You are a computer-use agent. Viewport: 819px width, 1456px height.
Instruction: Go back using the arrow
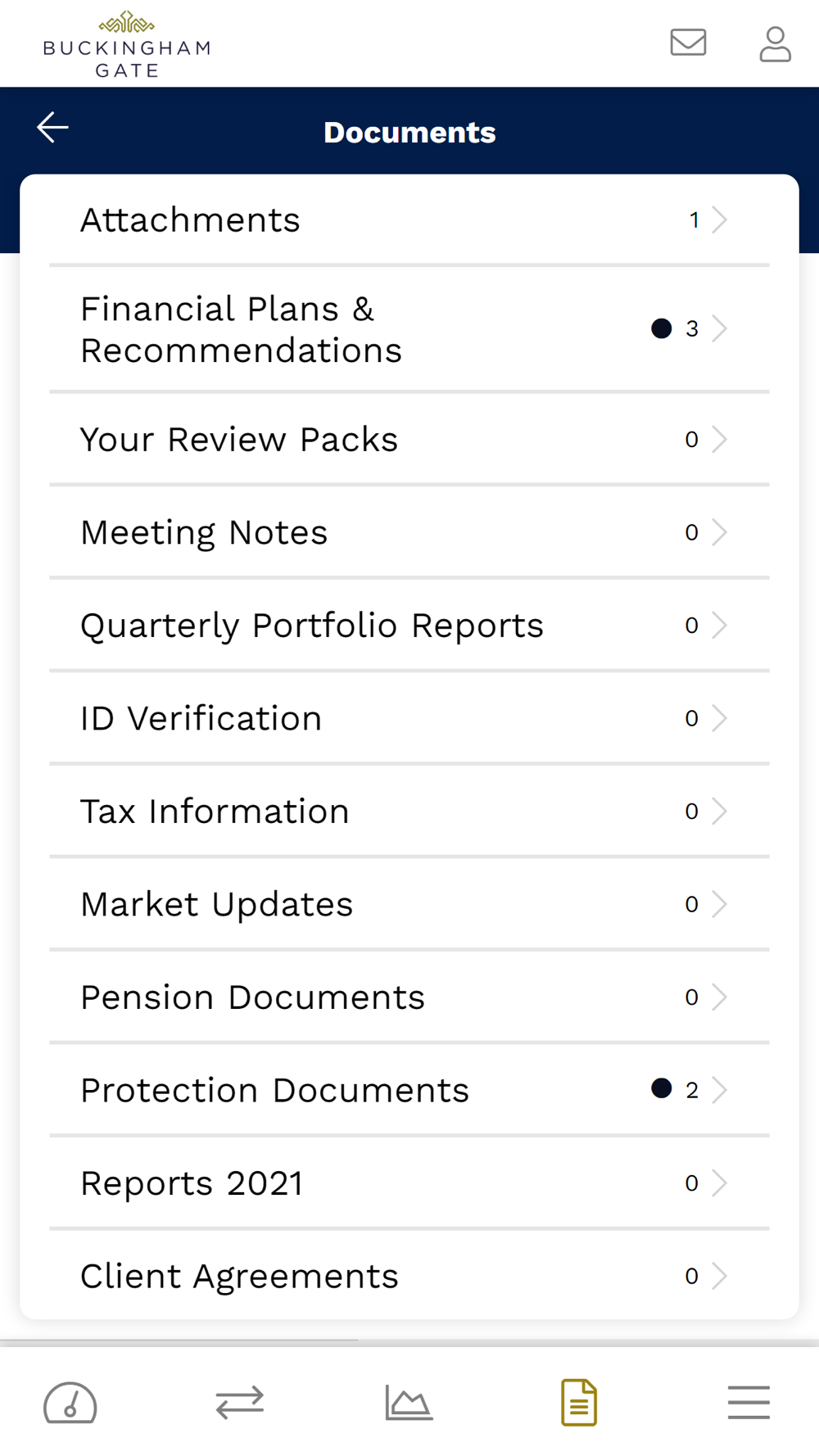(52, 128)
